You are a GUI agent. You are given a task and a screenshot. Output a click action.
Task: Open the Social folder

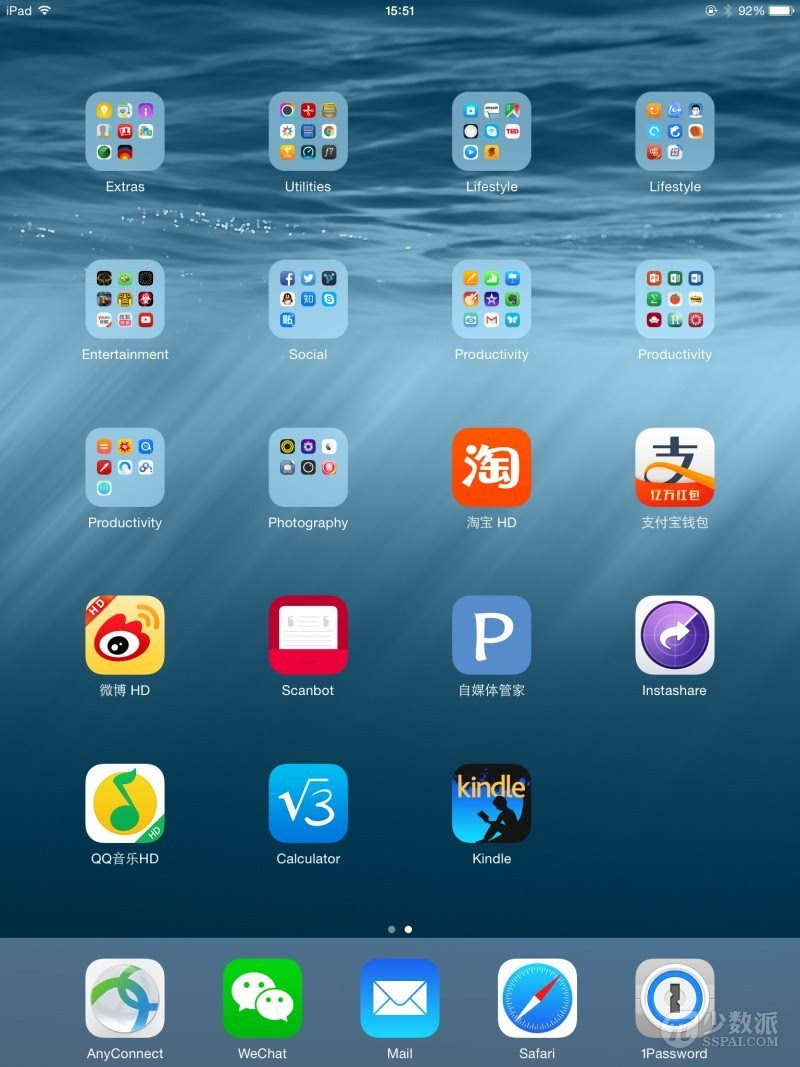[308, 299]
